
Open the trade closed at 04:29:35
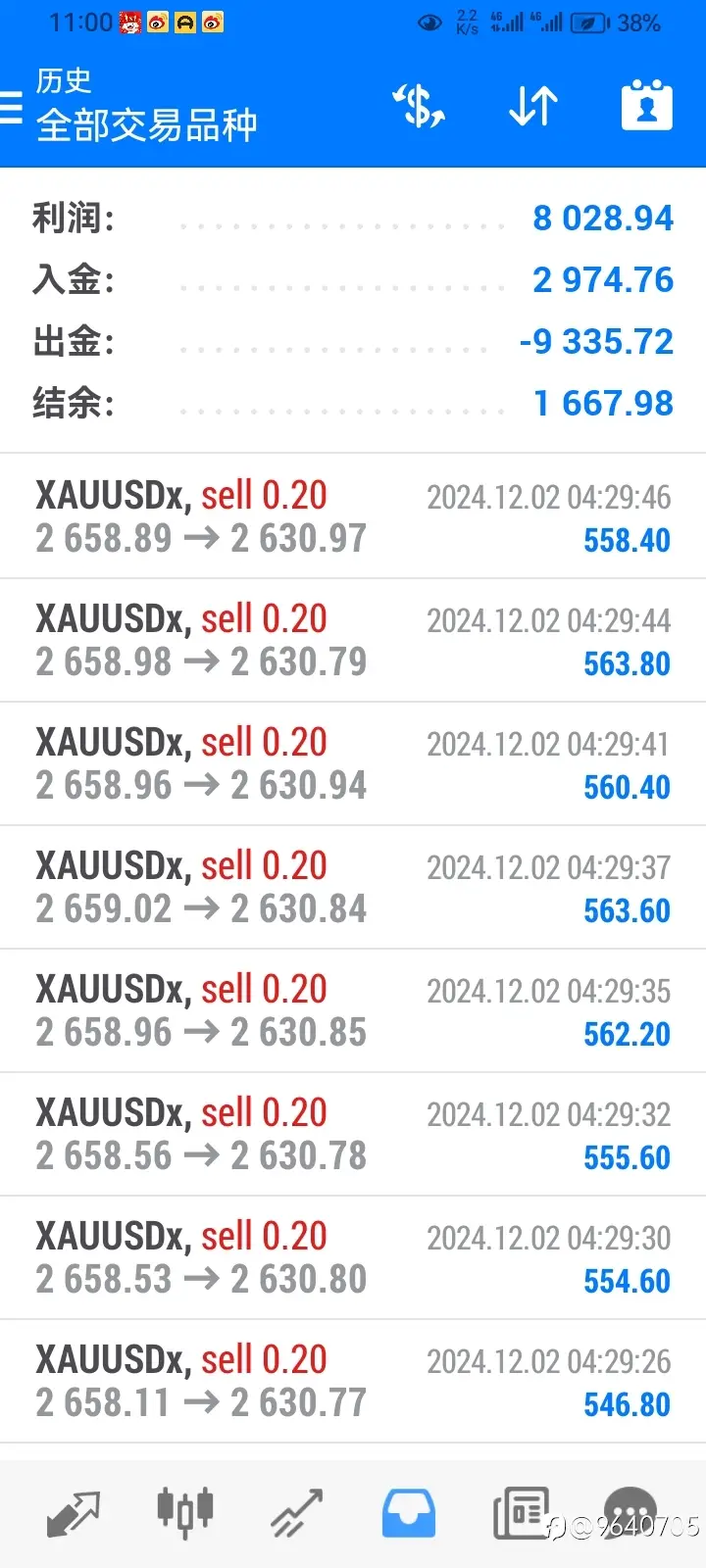click(x=353, y=1010)
